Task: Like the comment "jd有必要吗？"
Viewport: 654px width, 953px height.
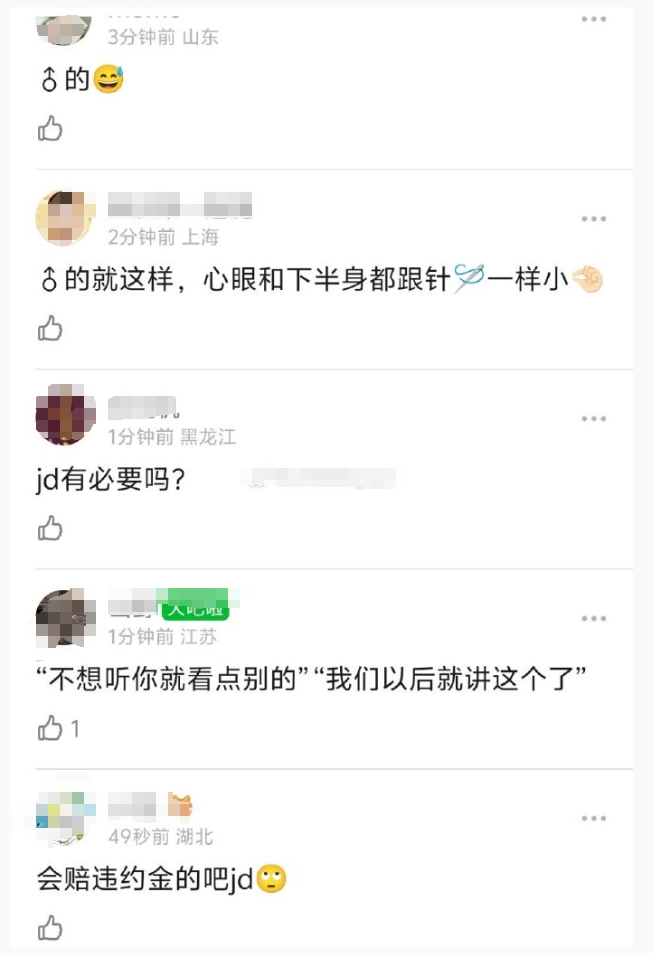Action: coord(50,528)
